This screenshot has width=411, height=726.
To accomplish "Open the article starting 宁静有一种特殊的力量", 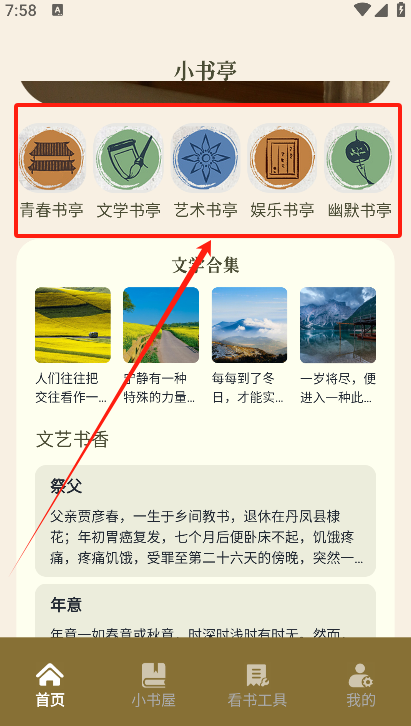I will click(x=161, y=346).
